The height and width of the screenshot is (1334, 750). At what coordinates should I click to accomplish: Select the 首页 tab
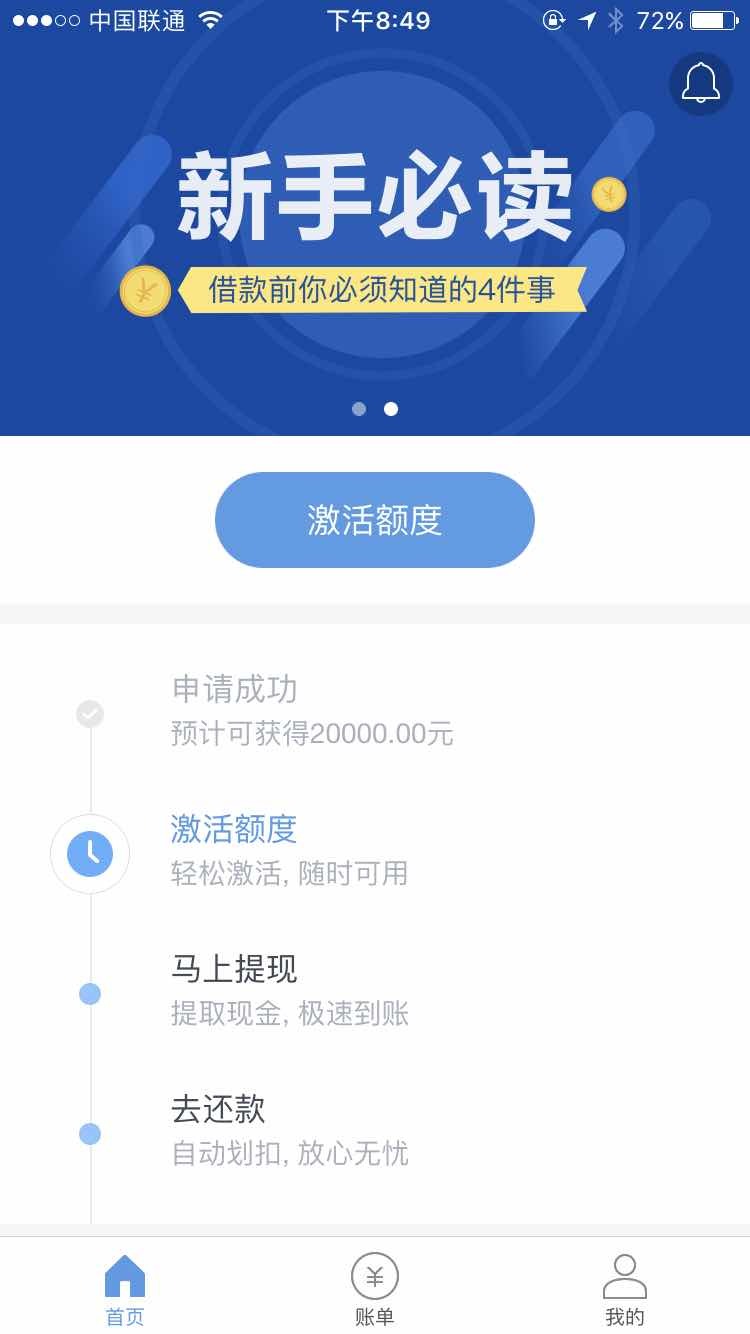tap(125, 1289)
